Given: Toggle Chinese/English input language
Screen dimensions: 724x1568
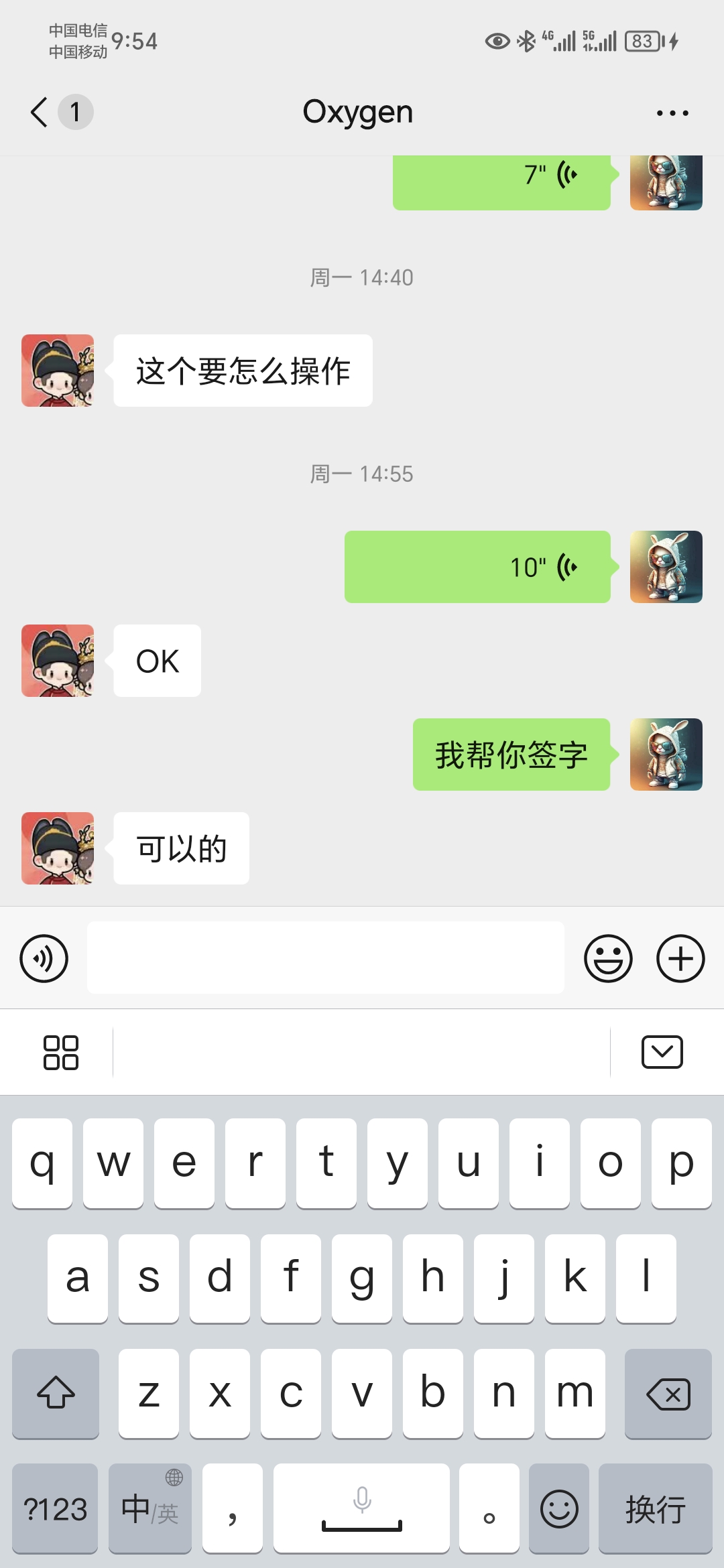Looking at the screenshot, I should (x=149, y=1509).
